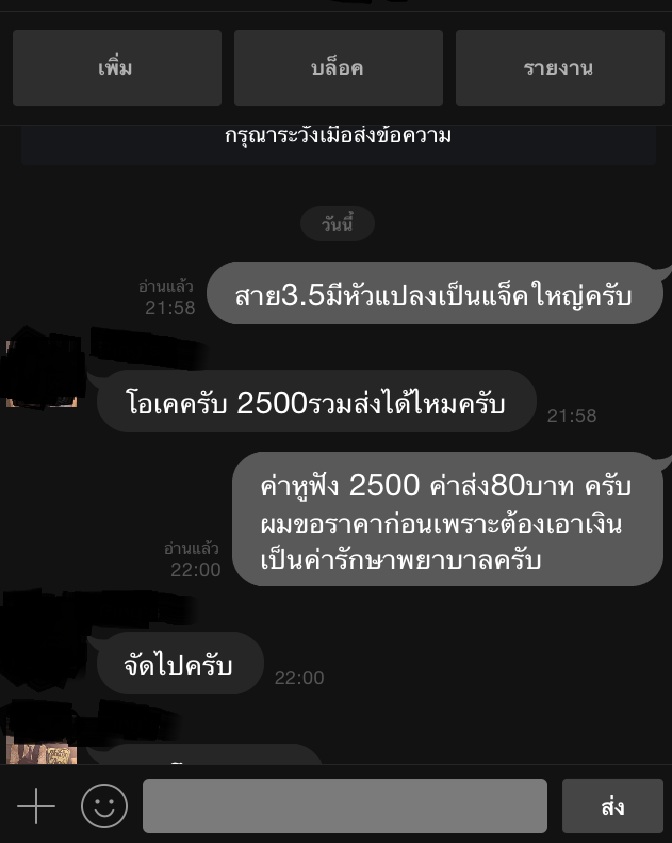Image resolution: width=672 pixels, height=843 pixels.
Task: Block this contact with บล็อค
Action: pos(338,68)
